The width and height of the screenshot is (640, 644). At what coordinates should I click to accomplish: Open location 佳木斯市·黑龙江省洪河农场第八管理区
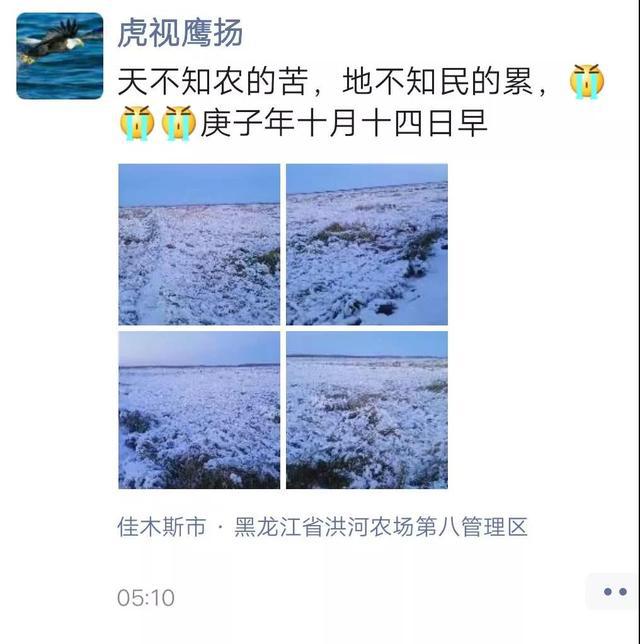(x=321, y=527)
